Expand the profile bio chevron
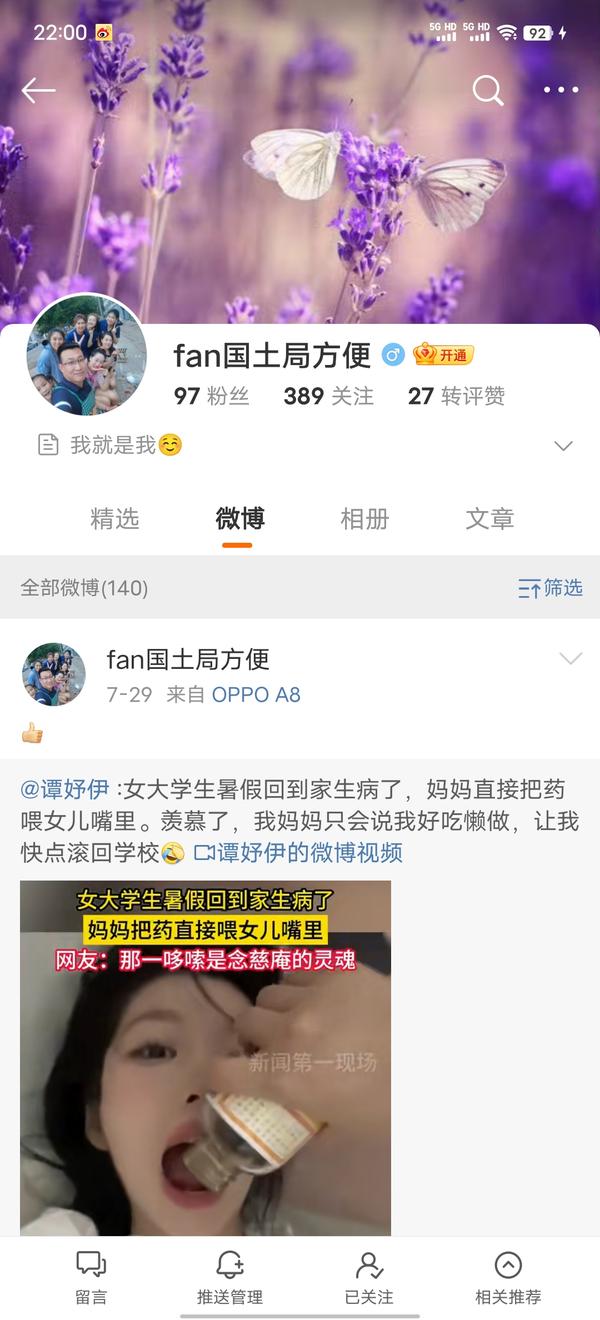The height and width of the screenshot is (1320, 600). pyautogui.click(x=563, y=446)
